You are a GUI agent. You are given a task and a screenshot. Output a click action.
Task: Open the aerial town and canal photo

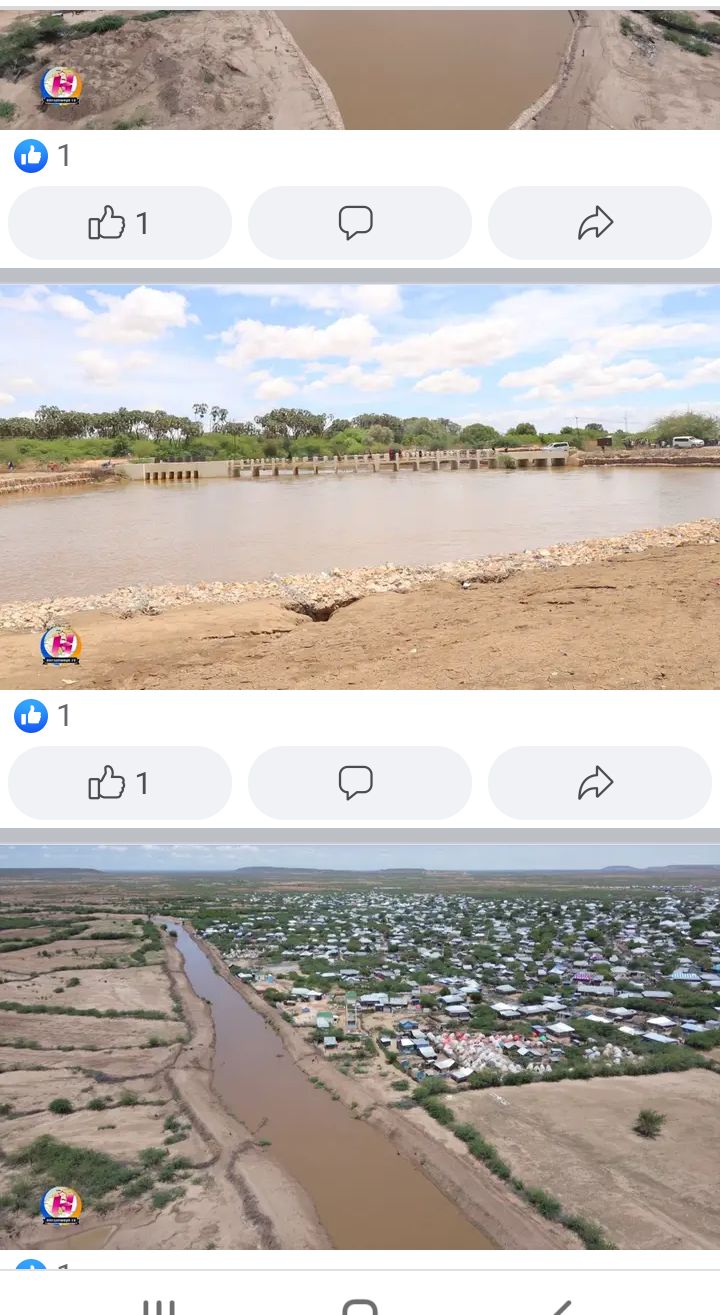[360, 1046]
